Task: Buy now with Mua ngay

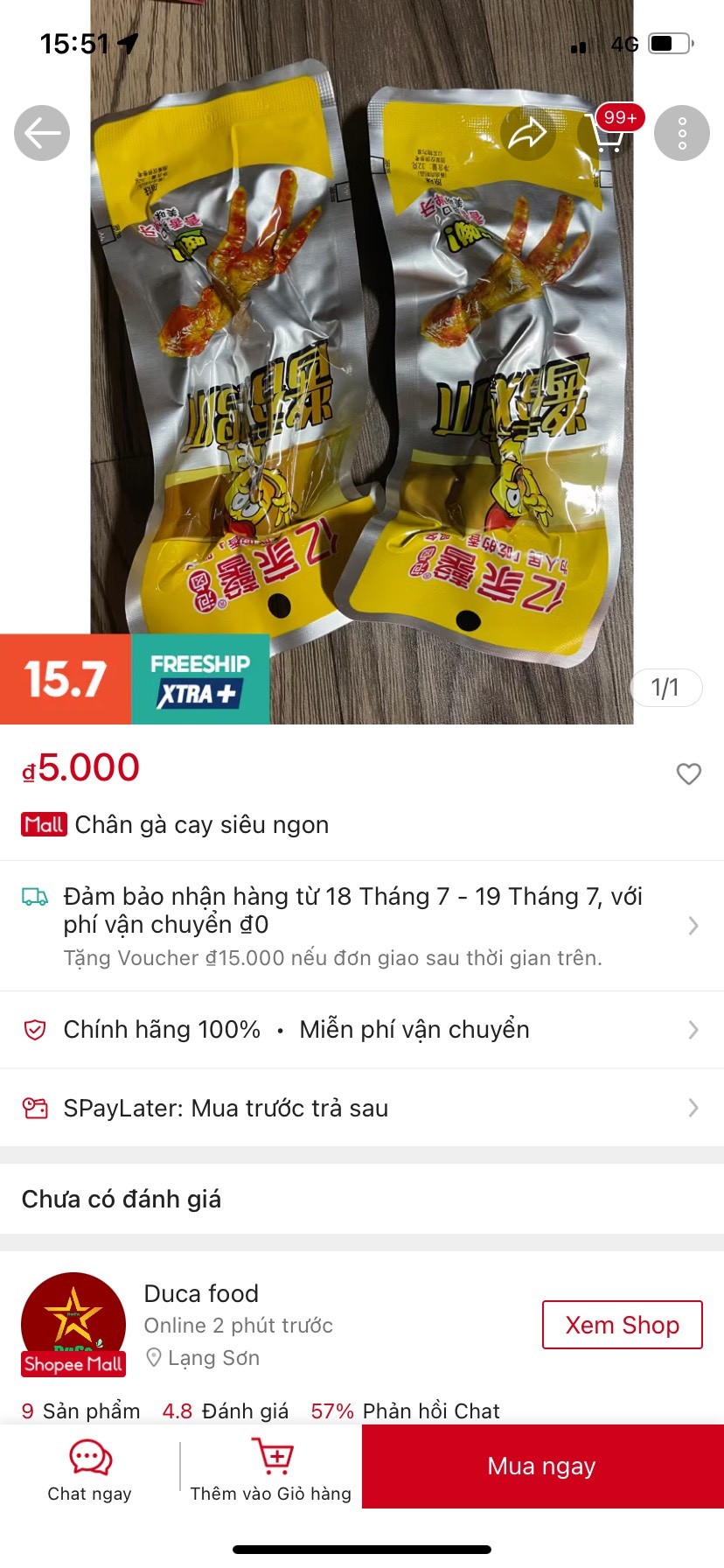Action: pos(542,1466)
